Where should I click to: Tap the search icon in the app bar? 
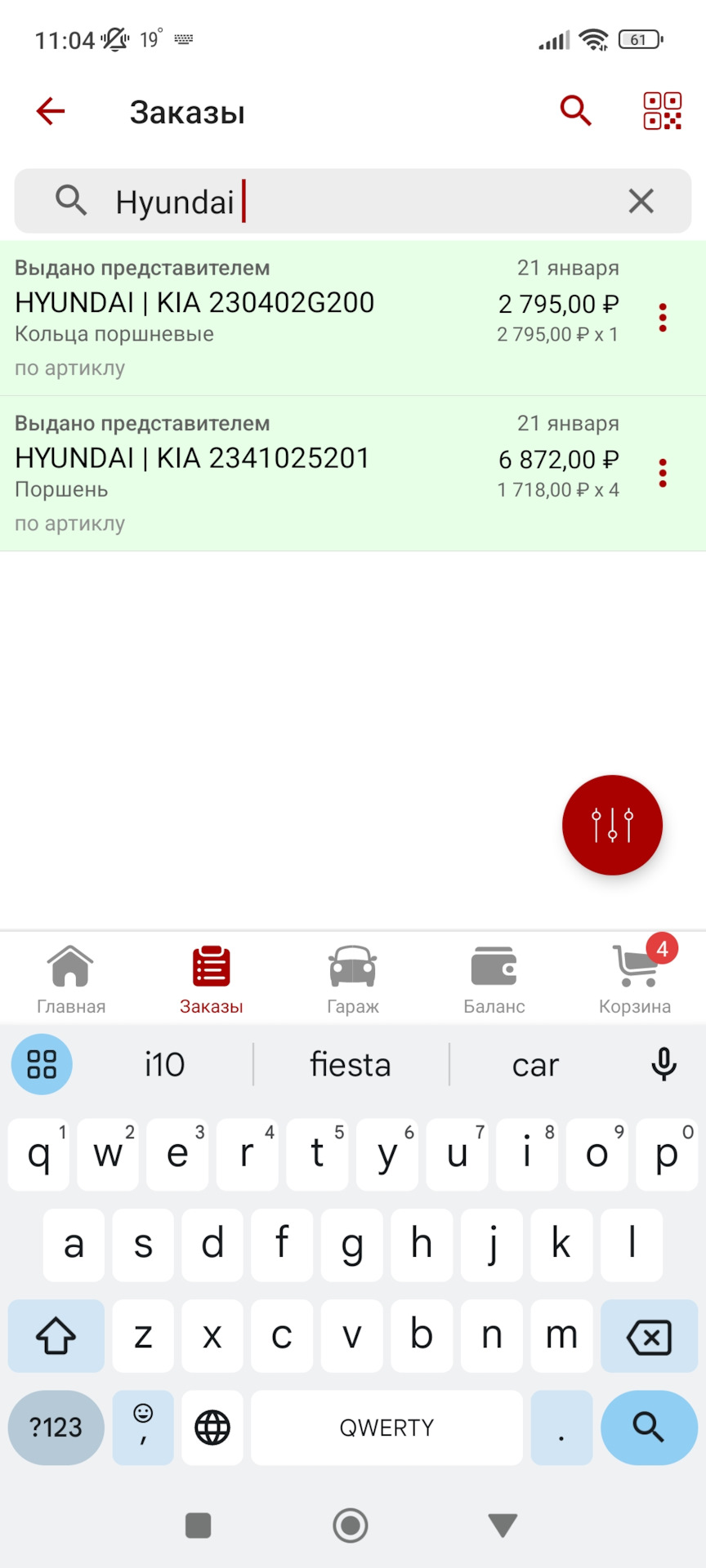[x=575, y=111]
